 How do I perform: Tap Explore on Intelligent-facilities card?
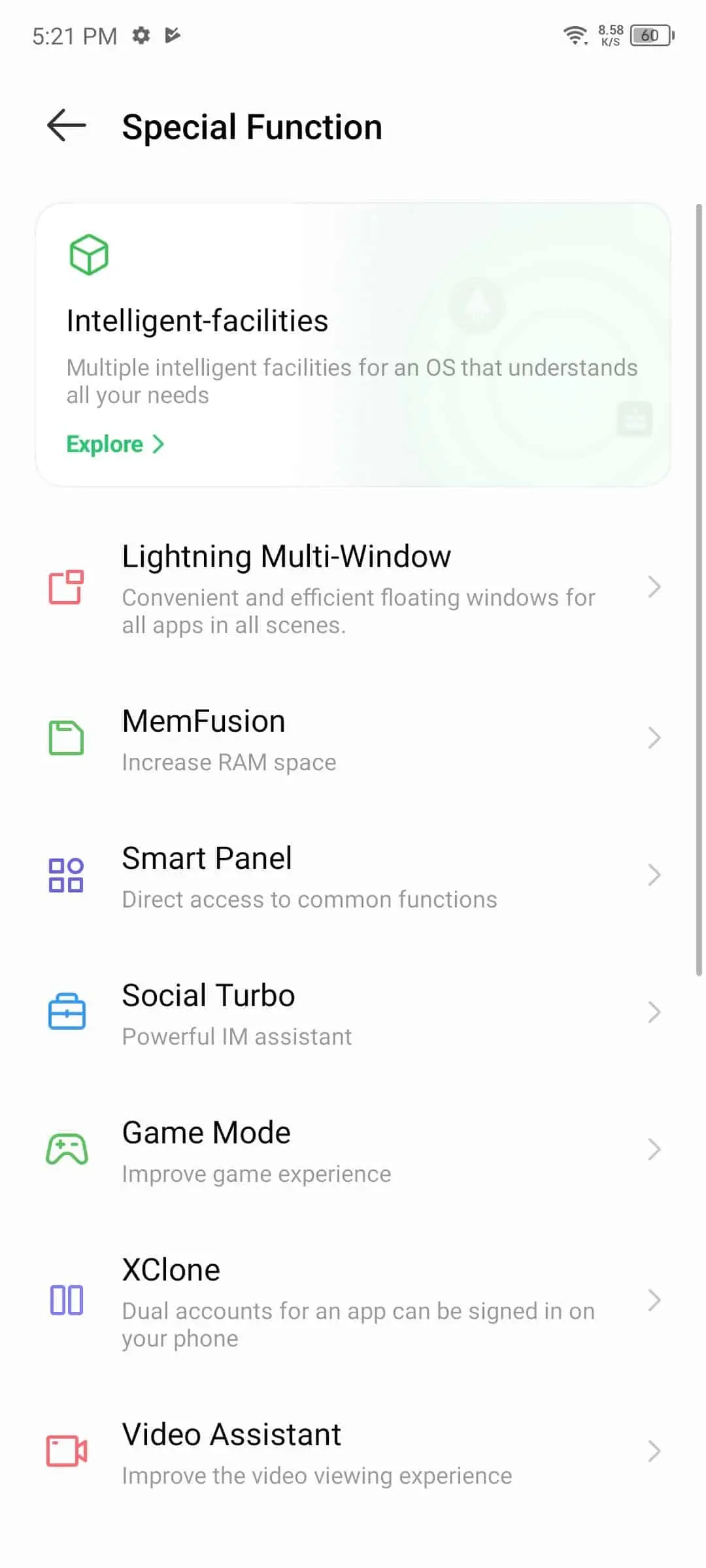(x=115, y=444)
